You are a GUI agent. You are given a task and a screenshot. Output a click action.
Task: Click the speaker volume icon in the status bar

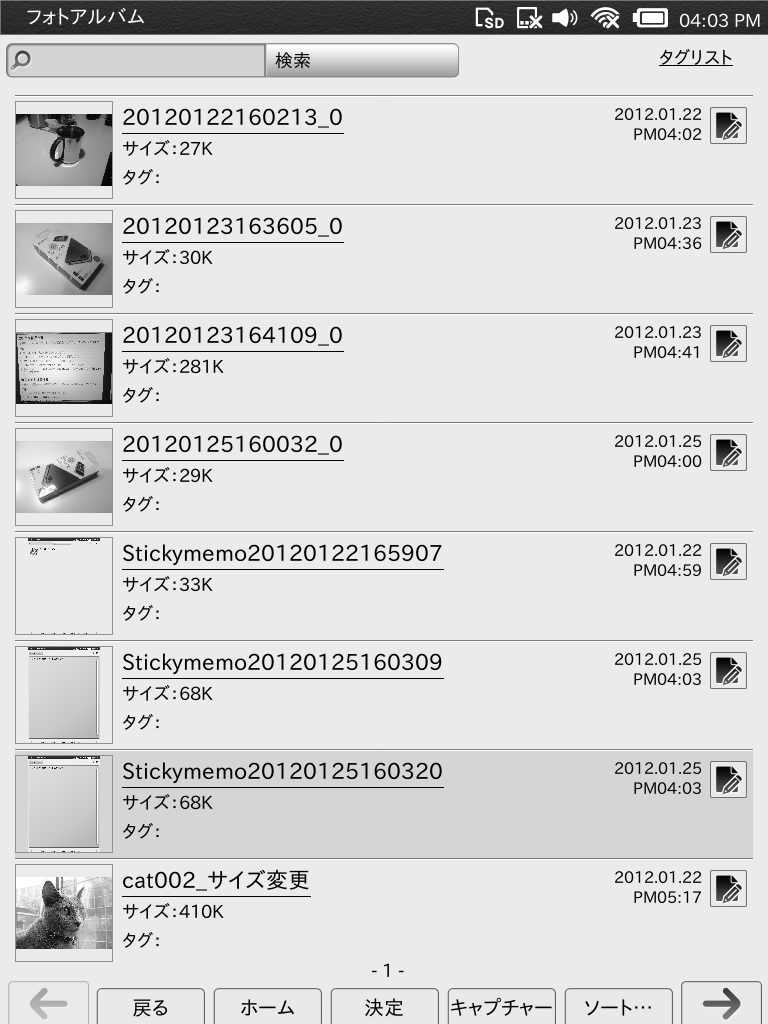click(x=564, y=16)
